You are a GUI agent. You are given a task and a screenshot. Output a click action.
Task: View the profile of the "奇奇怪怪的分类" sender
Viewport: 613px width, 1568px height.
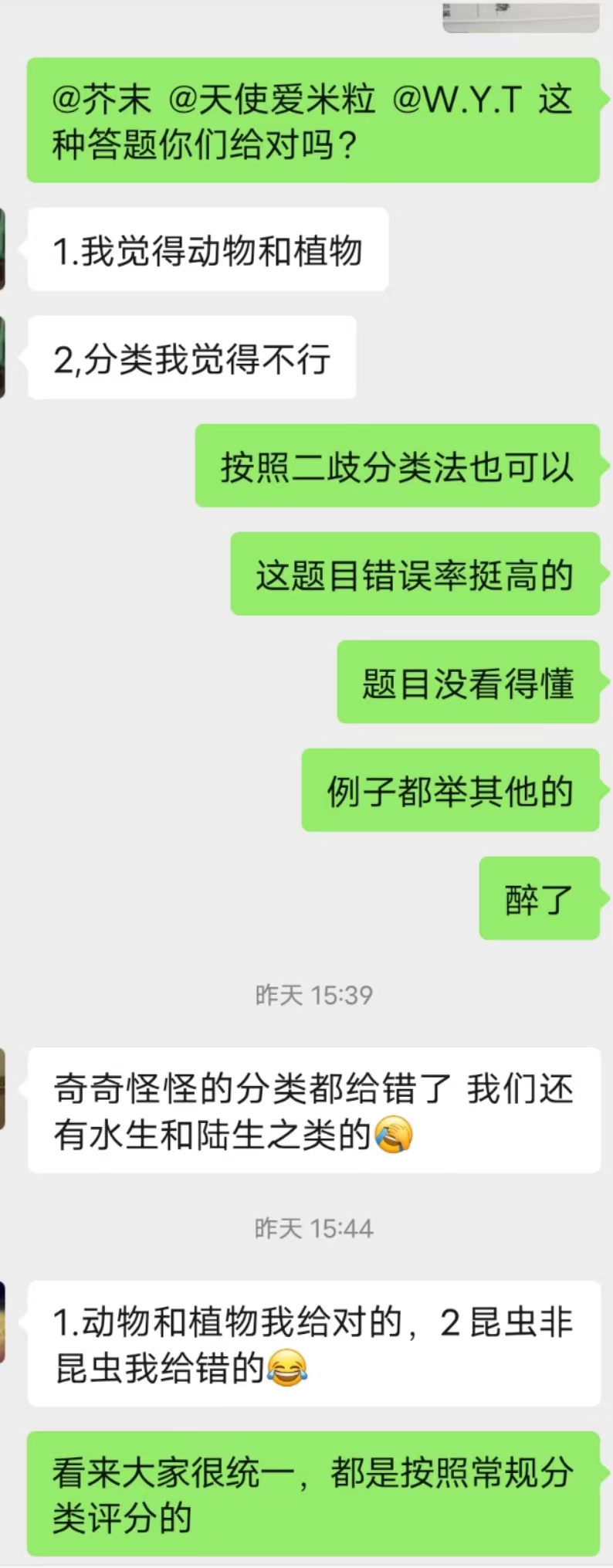[x=3, y=1089]
